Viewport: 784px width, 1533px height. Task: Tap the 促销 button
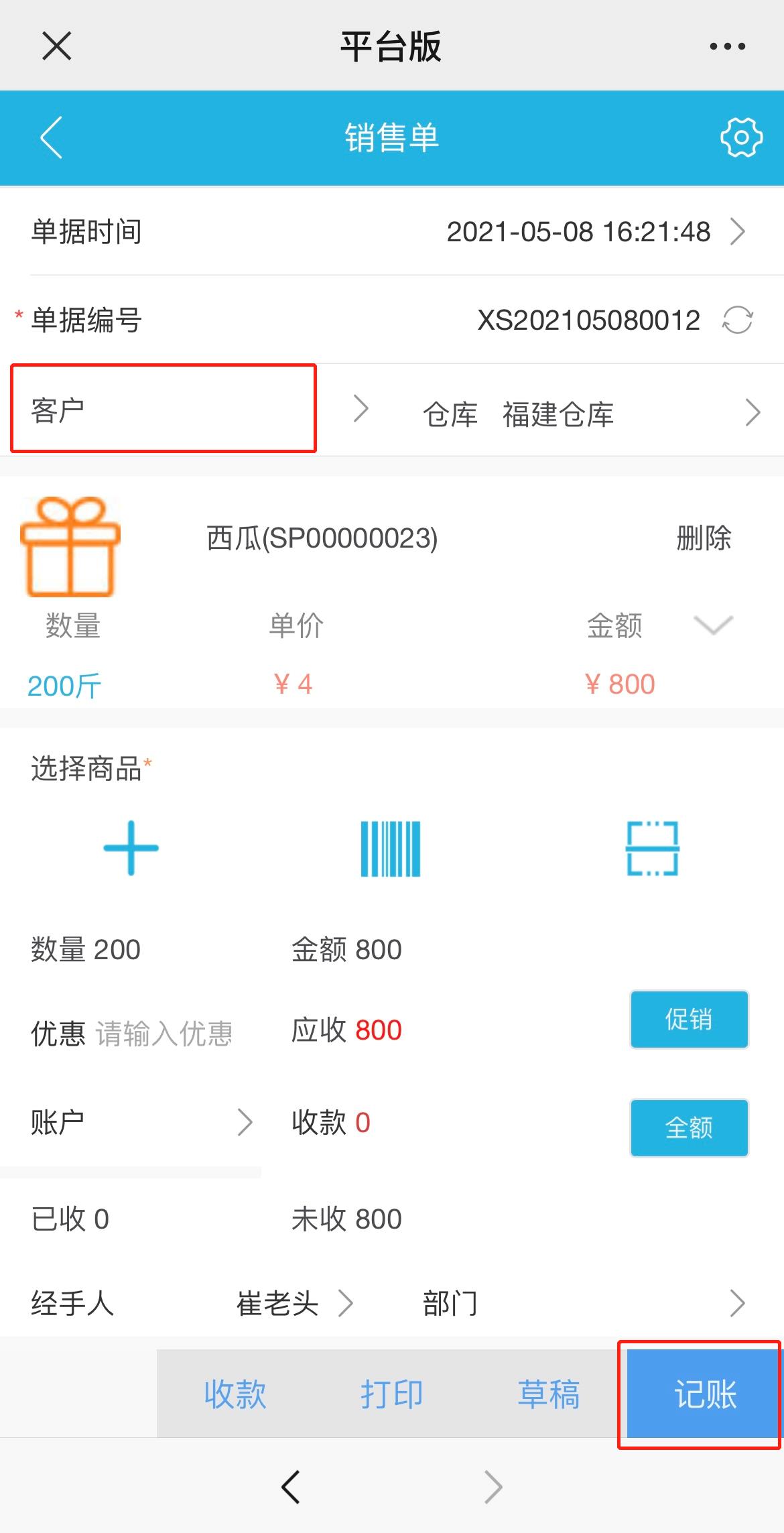[688, 1019]
